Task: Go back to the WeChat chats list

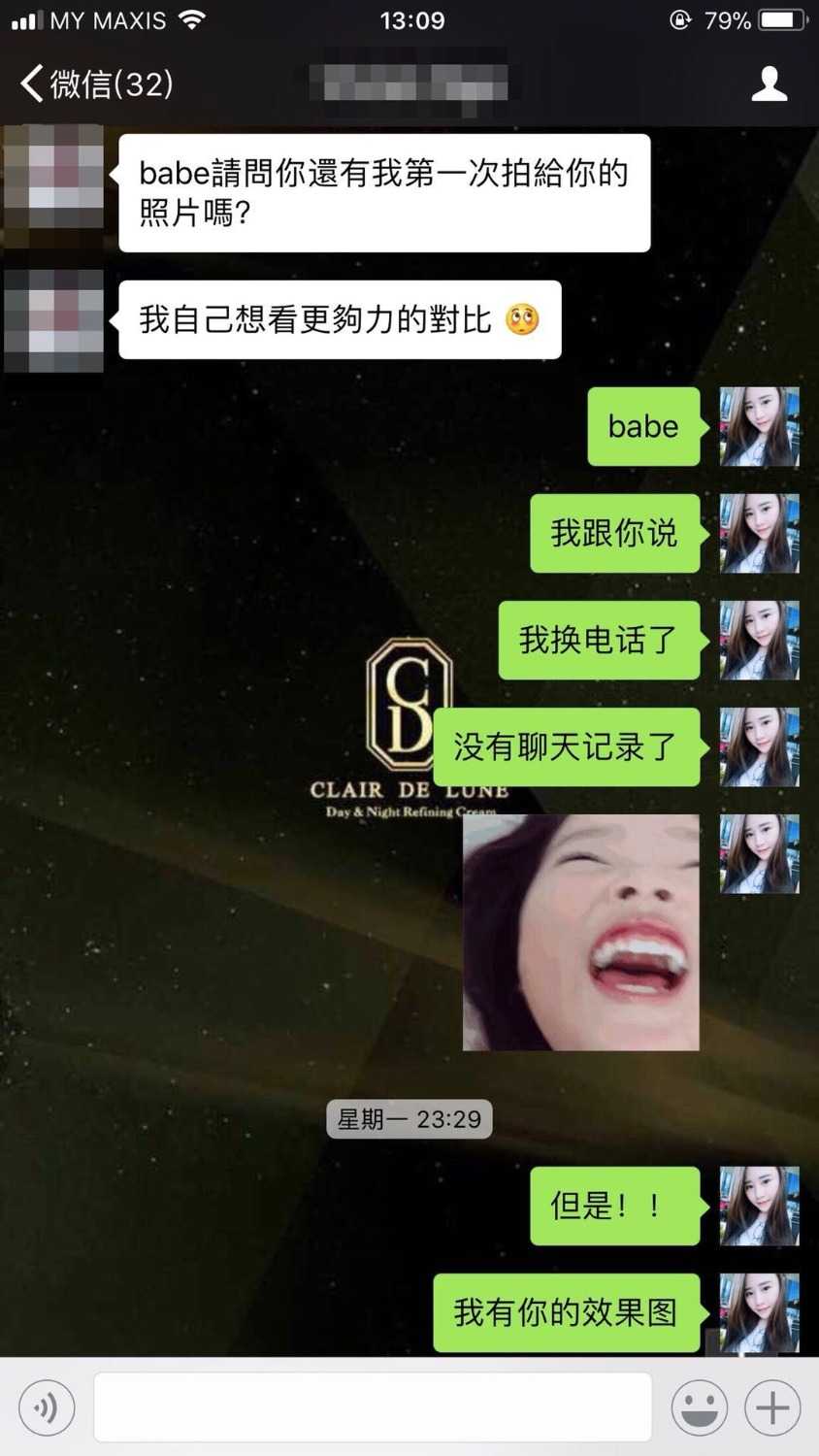Action: coord(95,83)
